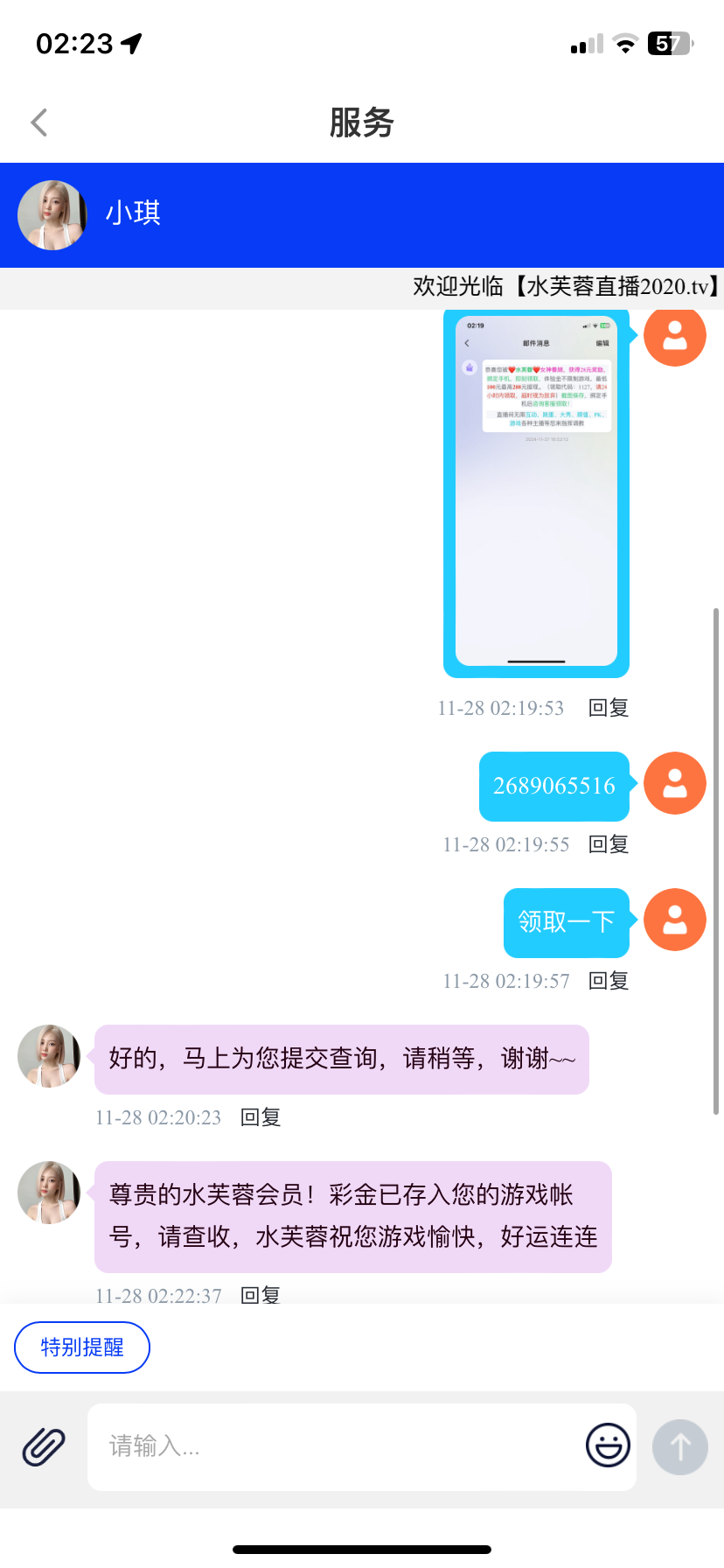Tap 回复 under 小琪's 彩金已存入 message
Screen dimensions: 724x1568
(260, 1296)
